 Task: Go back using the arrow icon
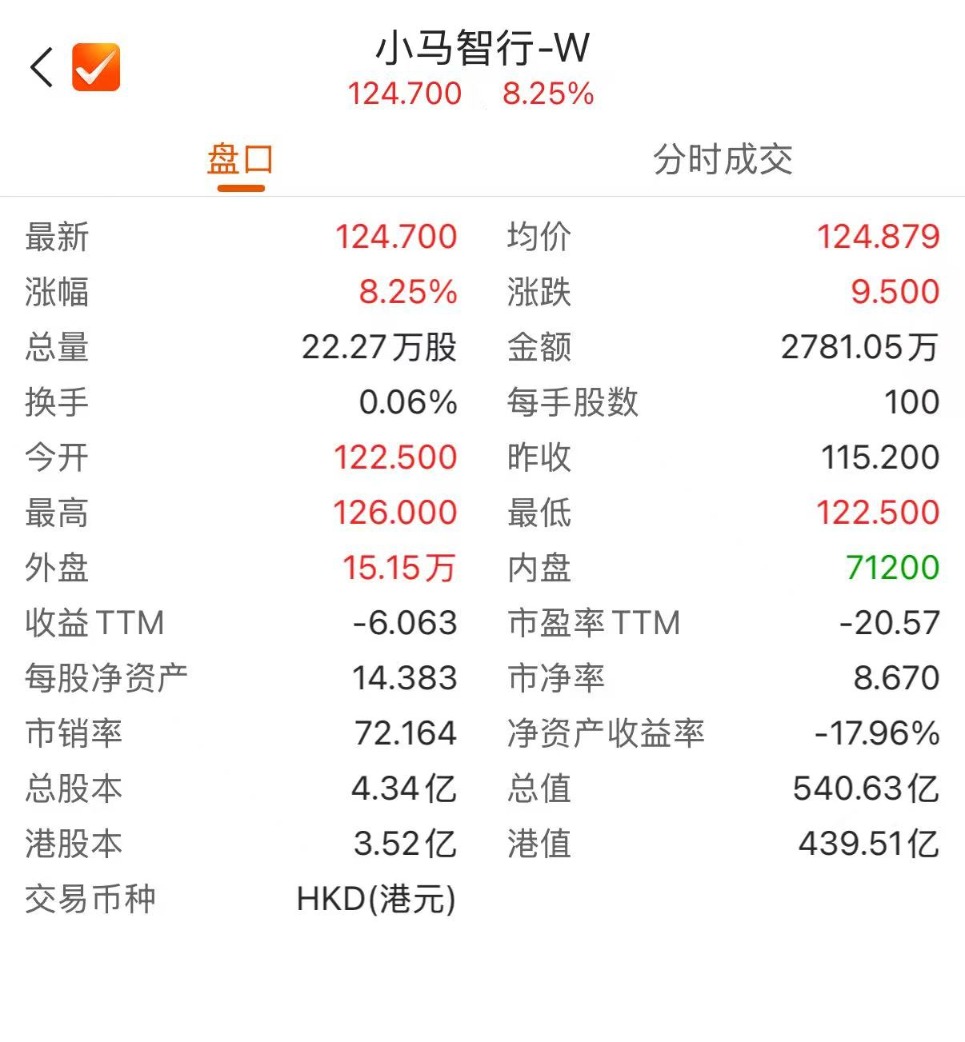[42, 68]
